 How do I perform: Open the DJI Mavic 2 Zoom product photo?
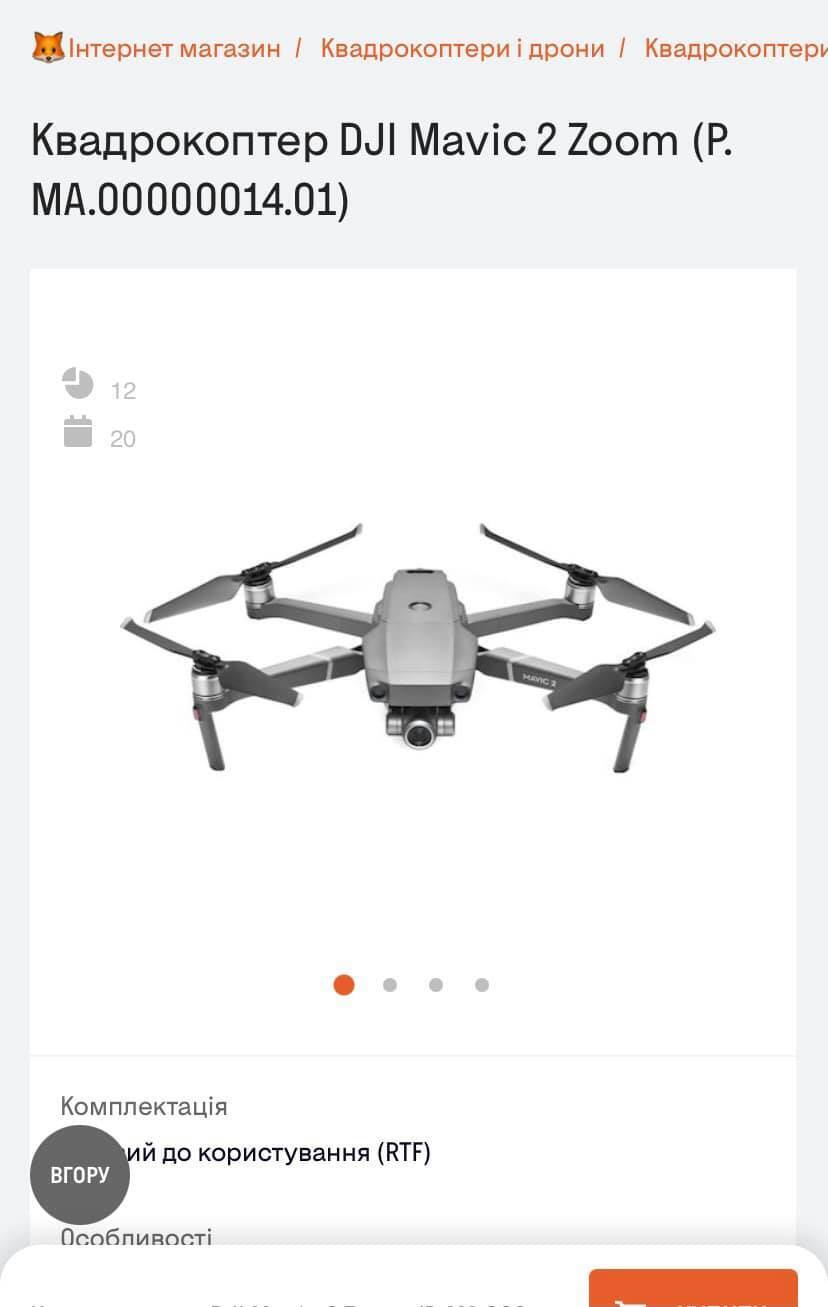pyautogui.click(x=418, y=650)
